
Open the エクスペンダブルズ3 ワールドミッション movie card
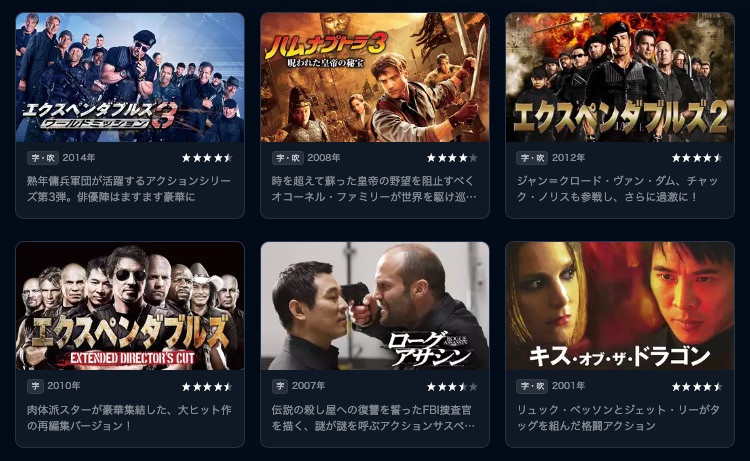pos(130,78)
